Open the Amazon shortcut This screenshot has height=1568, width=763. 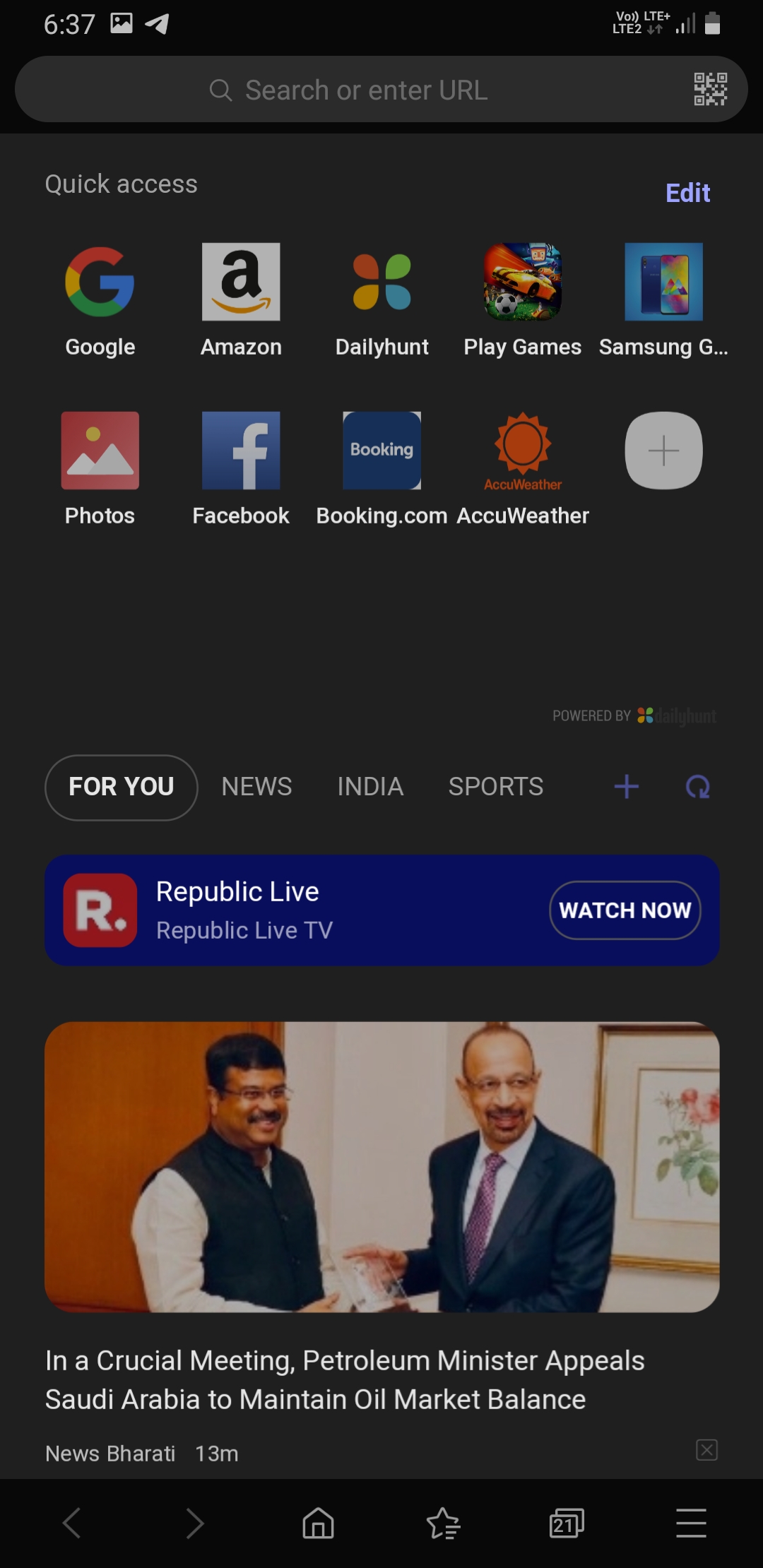pos(241,300)
